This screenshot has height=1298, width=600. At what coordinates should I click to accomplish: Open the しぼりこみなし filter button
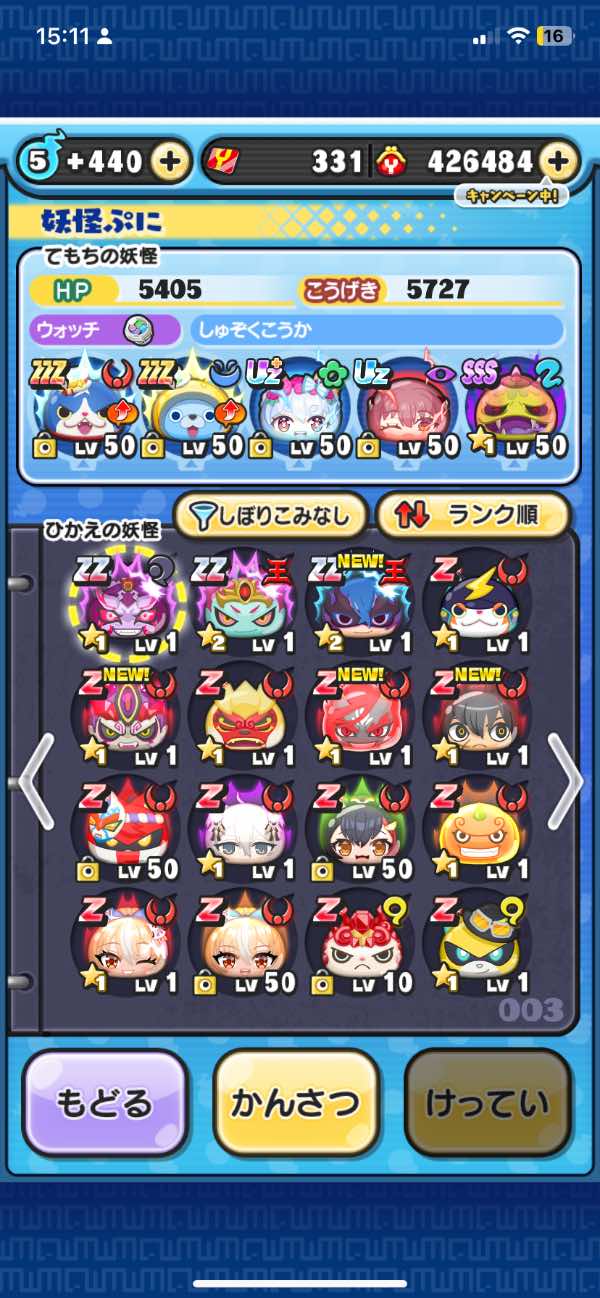(x=270, y=516)
